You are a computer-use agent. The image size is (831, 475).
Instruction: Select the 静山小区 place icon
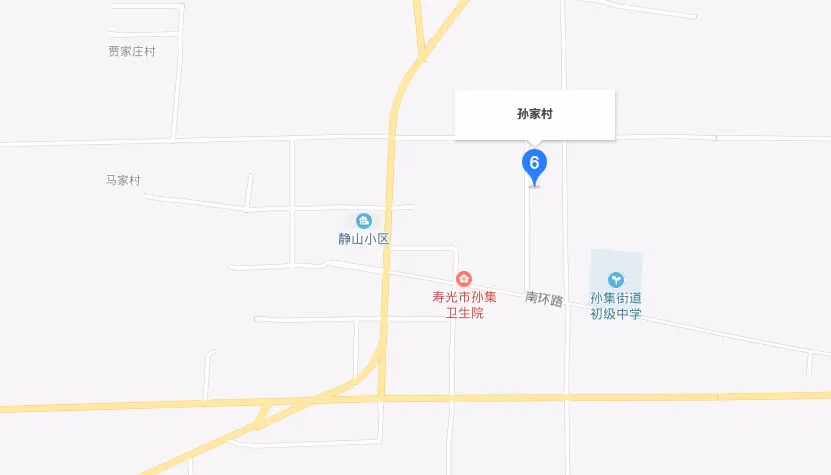tap(364, 220)
